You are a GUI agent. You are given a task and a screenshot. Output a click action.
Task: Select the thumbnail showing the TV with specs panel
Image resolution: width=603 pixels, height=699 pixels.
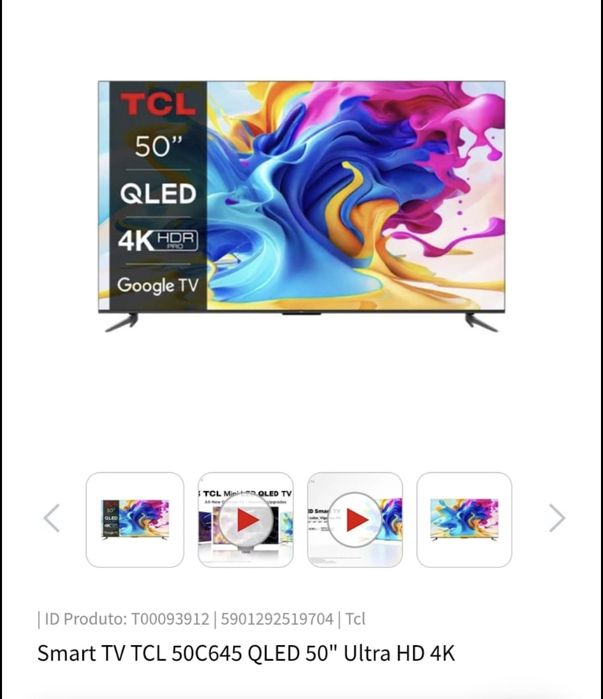click(x=135, y=519)
